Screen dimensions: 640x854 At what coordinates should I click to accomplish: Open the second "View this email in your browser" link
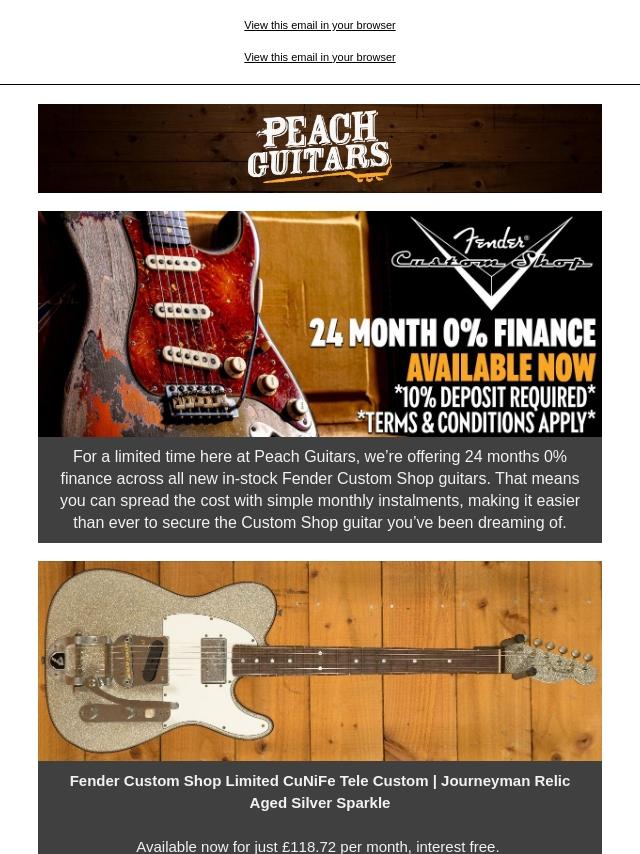coord(320,57)
